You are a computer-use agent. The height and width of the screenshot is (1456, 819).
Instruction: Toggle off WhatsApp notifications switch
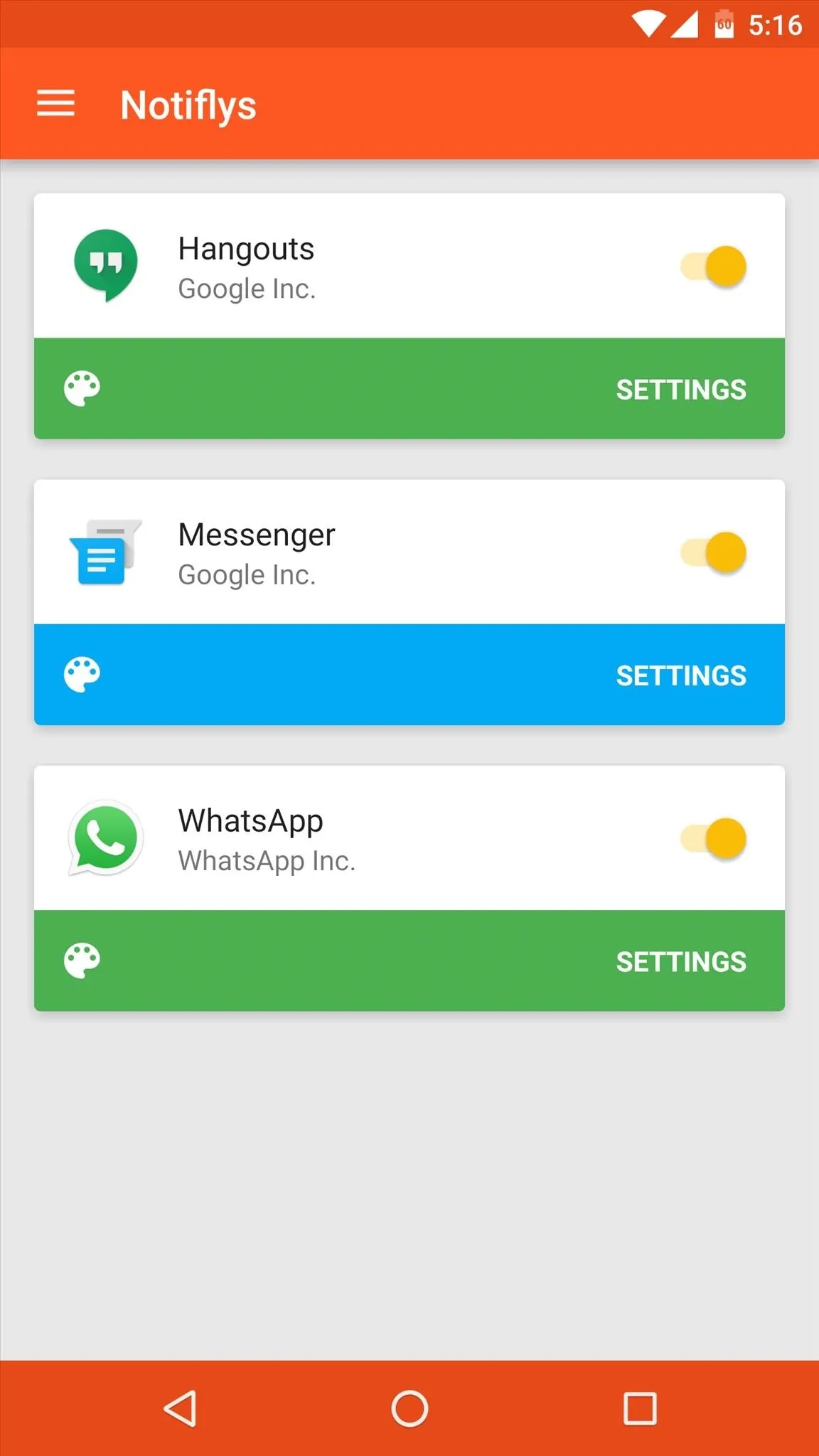(x=713, y=839)
